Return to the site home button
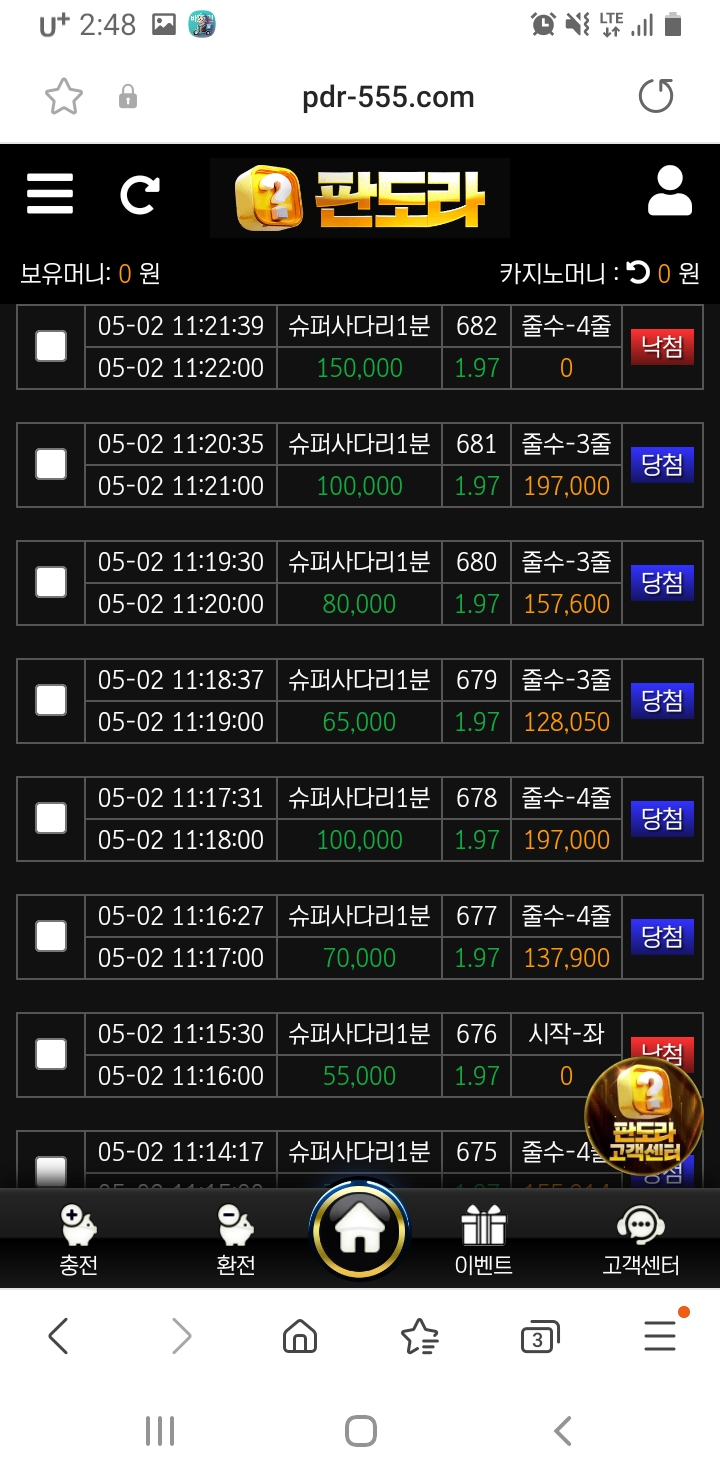Viewport: 720px width, 1480px height. point(359,1235)
